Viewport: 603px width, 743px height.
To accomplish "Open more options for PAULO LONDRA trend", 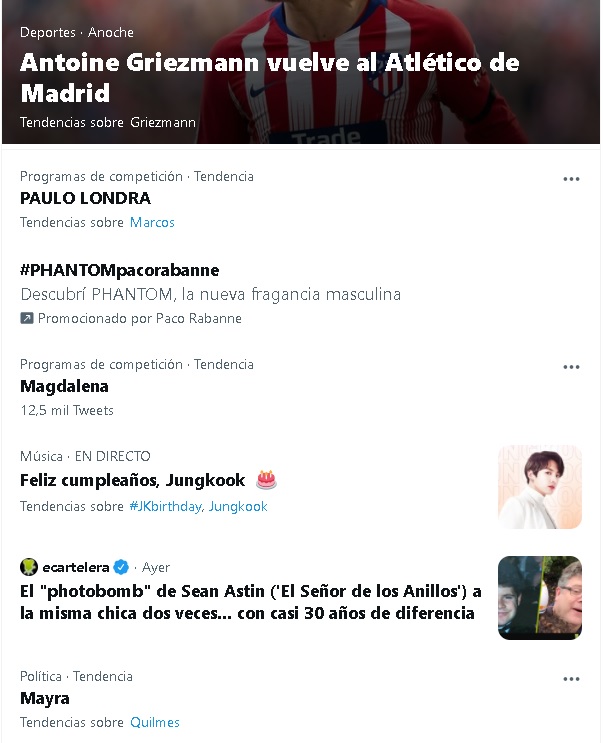I will coord(571,179).
